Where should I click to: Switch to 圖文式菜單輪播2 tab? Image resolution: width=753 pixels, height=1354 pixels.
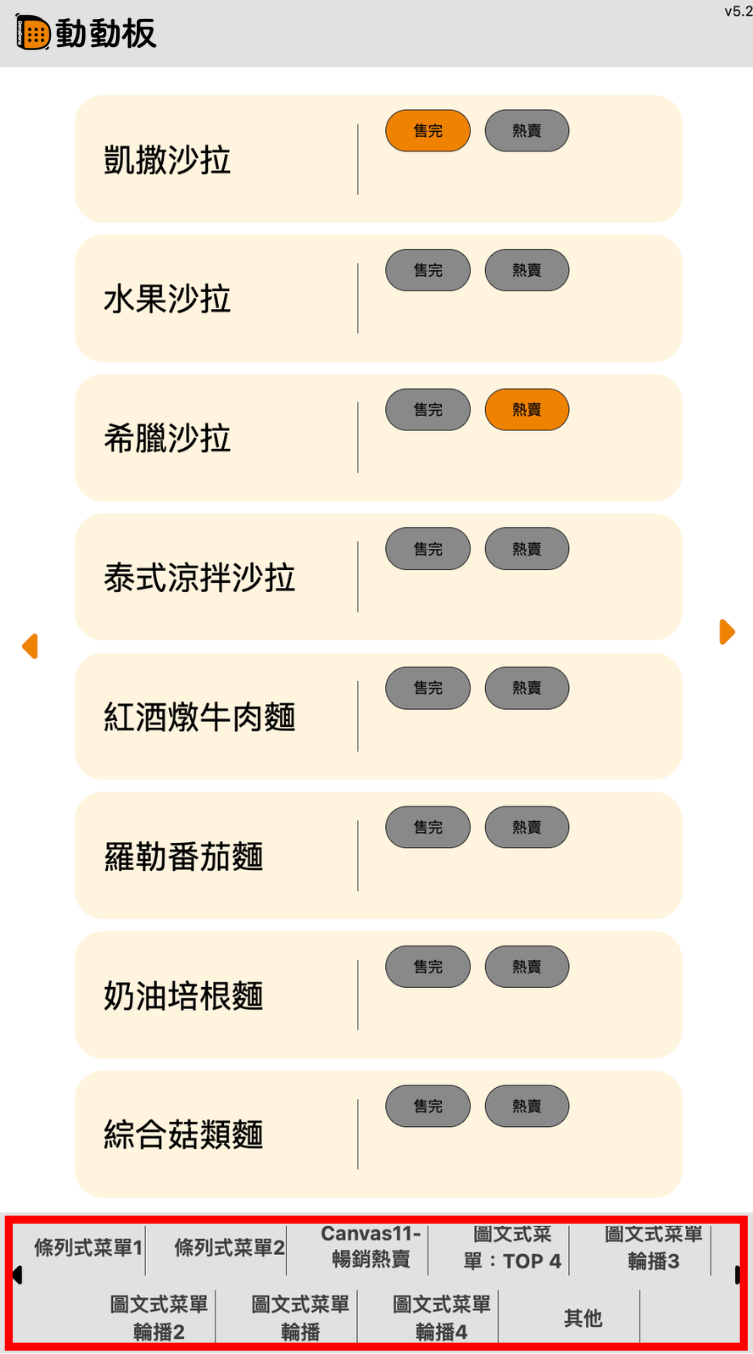[x=159, y=1318]
